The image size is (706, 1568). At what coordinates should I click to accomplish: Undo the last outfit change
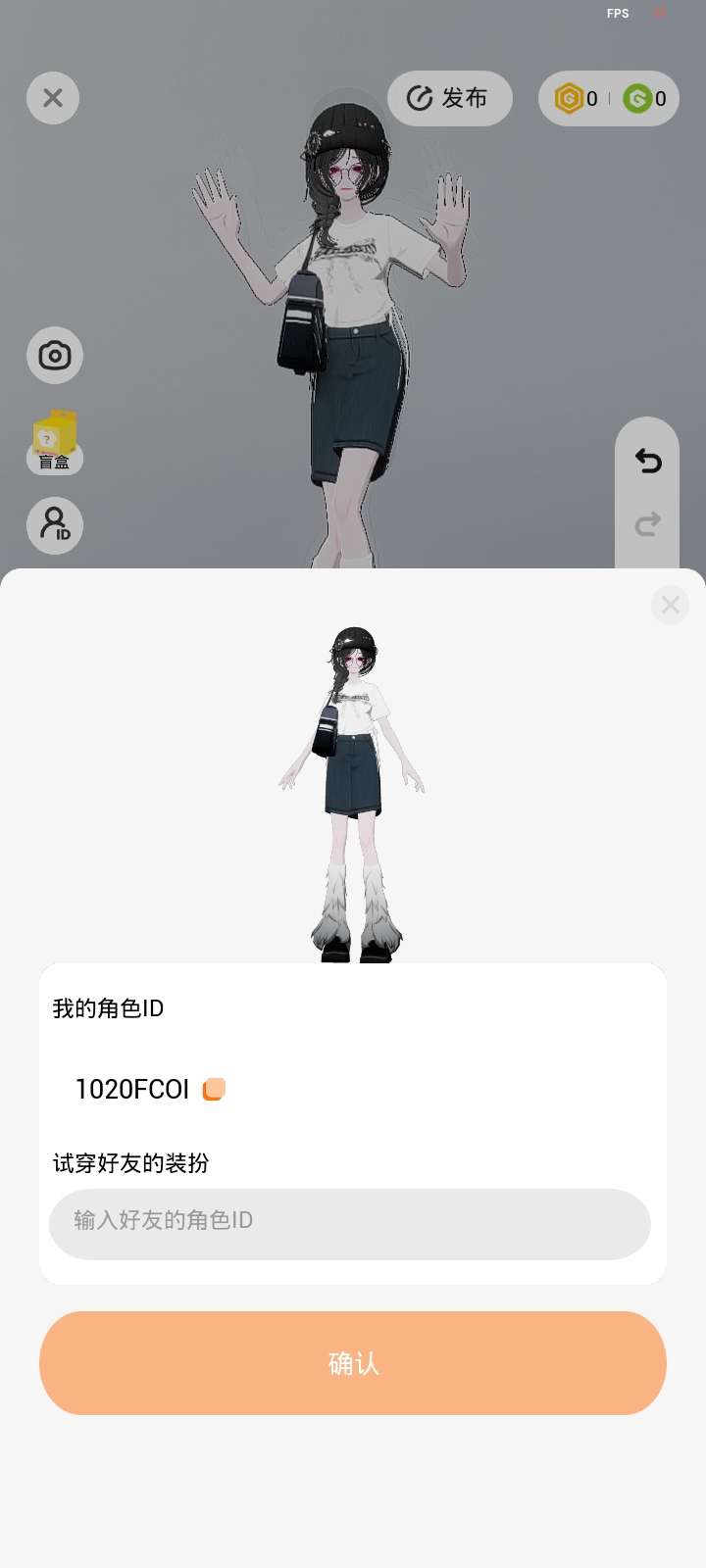tap(647, 461)
